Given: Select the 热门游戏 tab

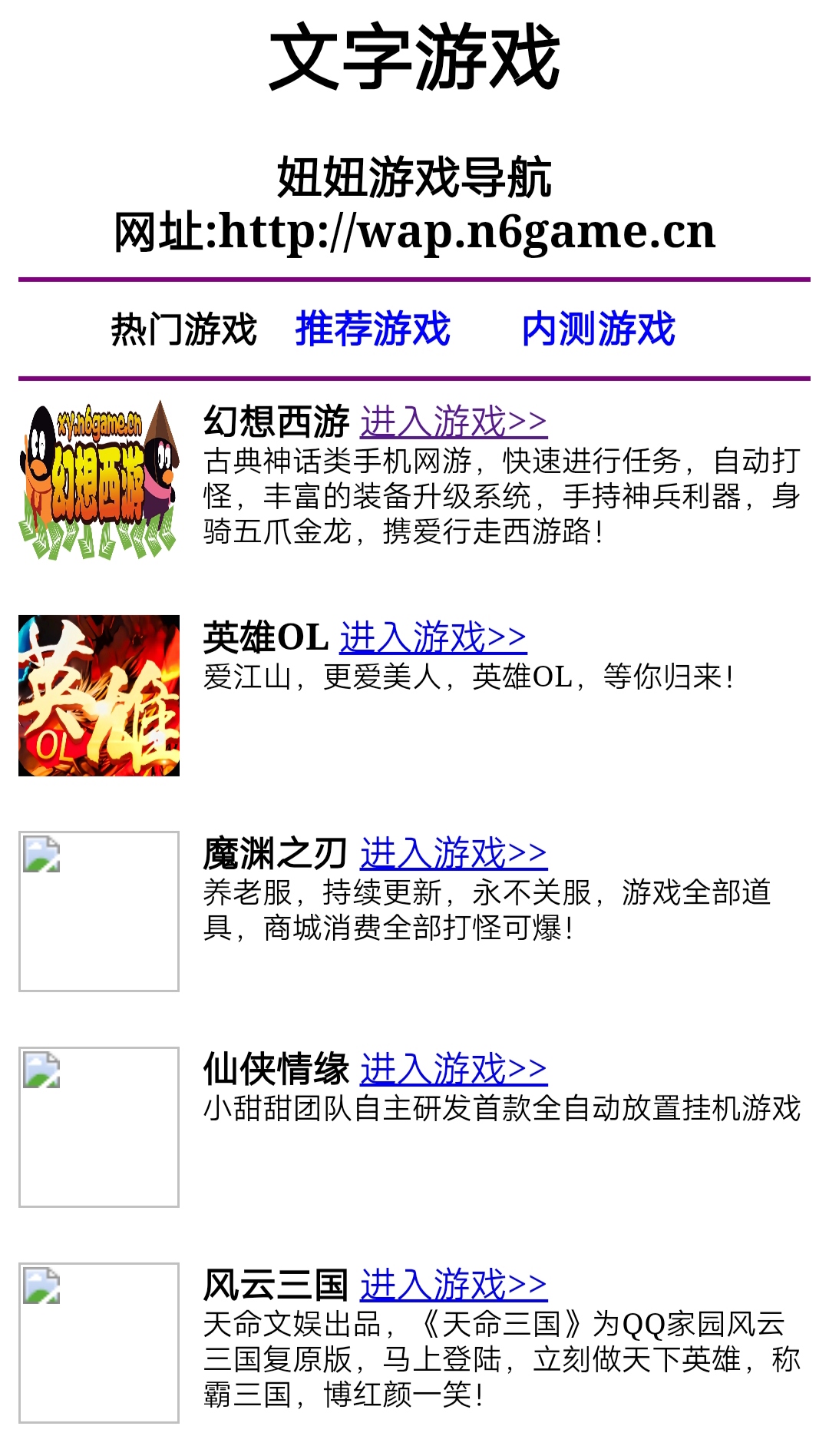Looking at the screenshot, I should coord(183,329).
